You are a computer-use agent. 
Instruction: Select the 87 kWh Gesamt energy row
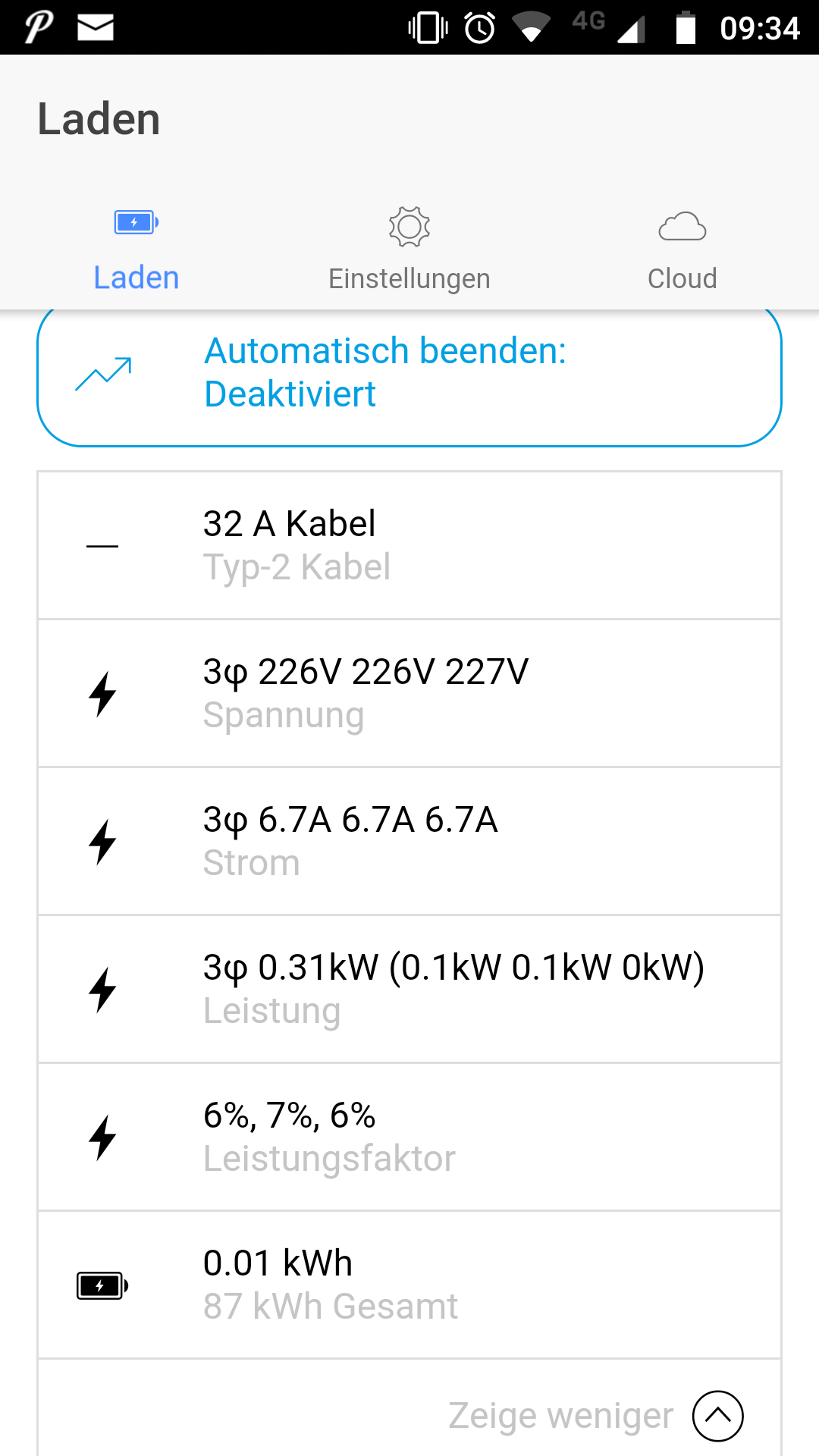[409, 1285]
